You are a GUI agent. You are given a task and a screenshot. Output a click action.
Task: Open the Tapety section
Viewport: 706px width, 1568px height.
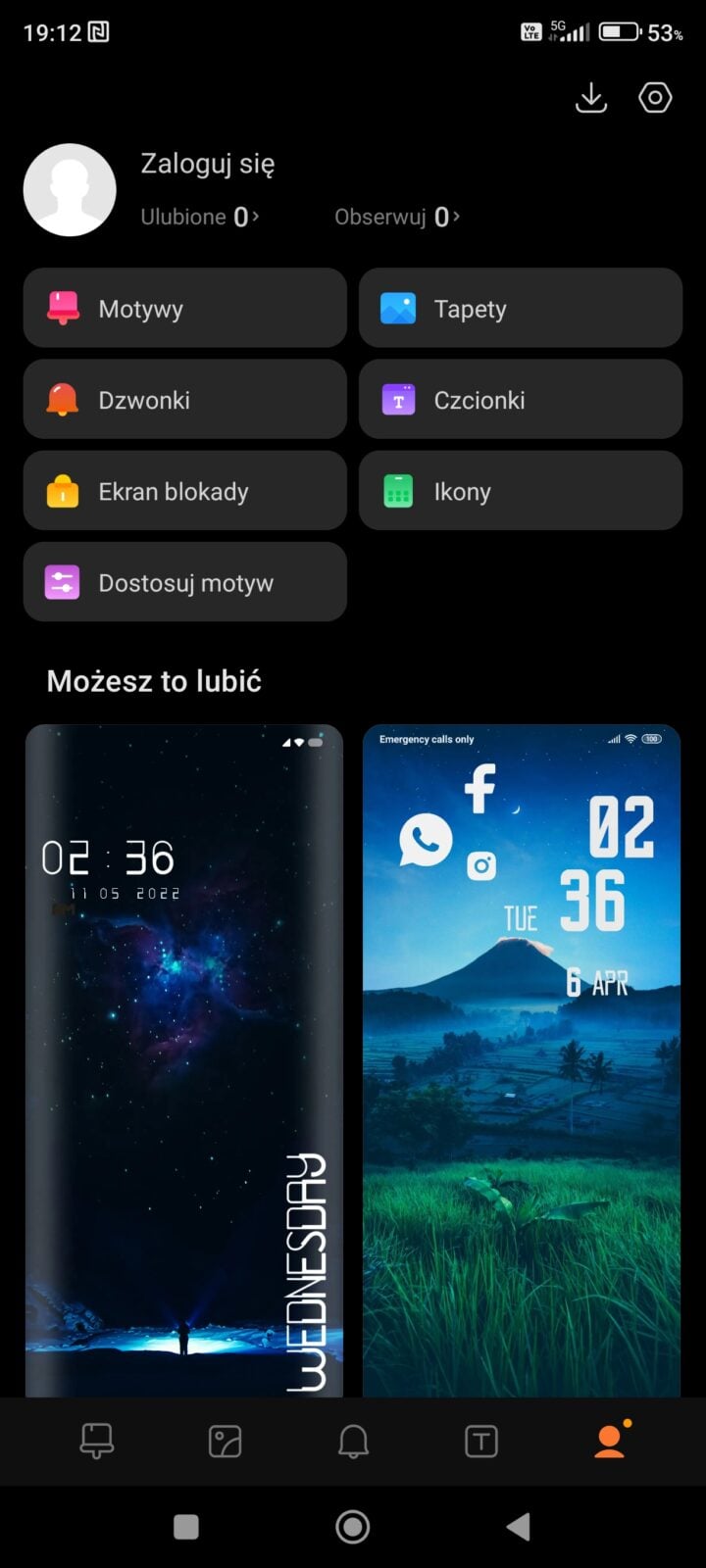click(521, 309)
